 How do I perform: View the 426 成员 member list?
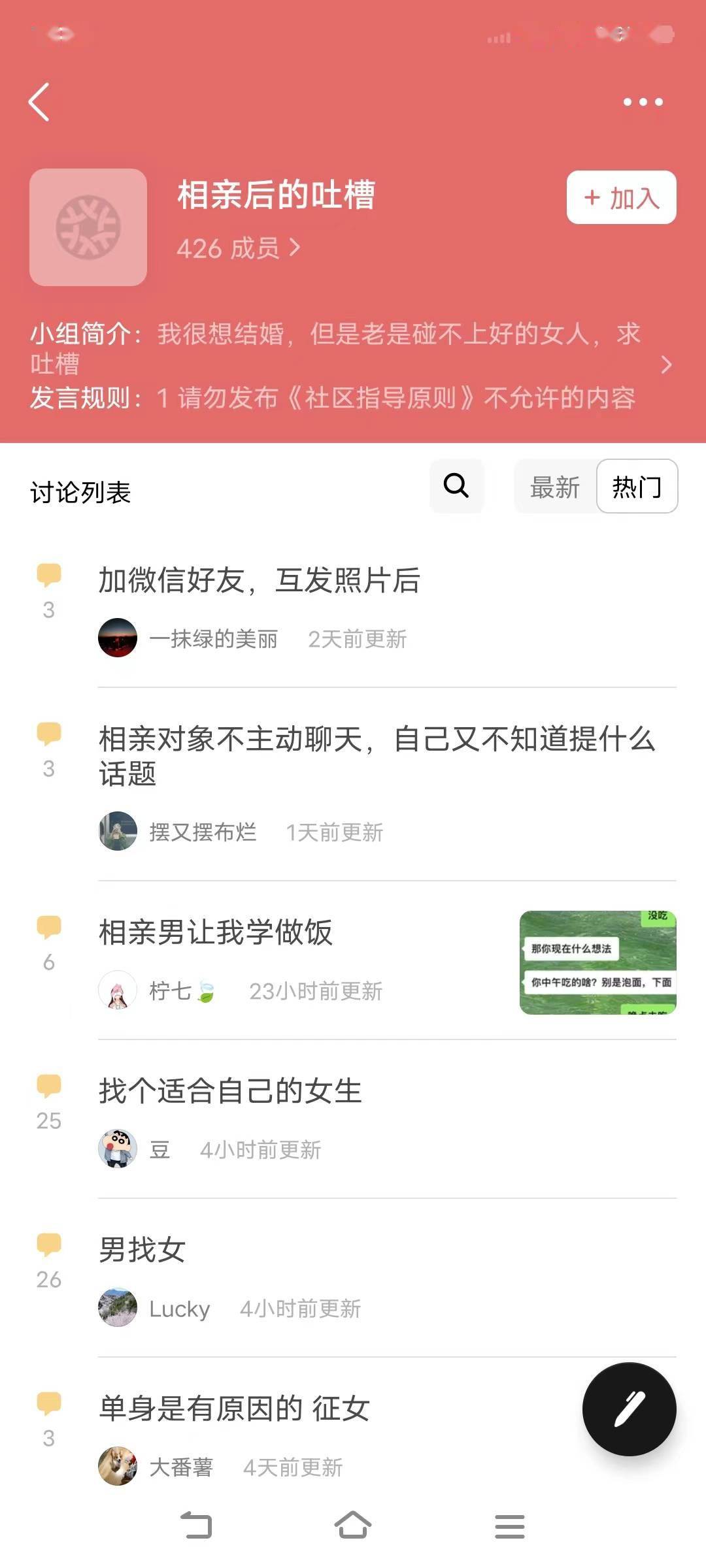click(238, 248)
